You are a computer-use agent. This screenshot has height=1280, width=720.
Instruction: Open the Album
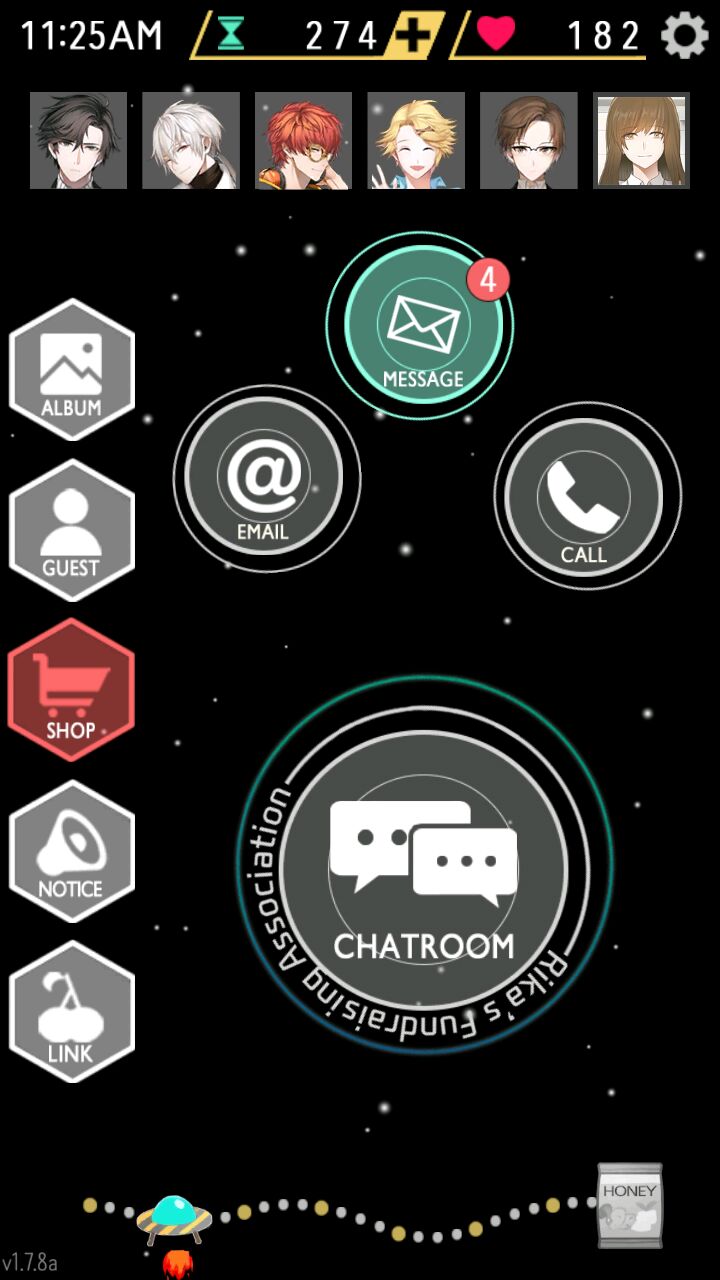pos(71,370)
